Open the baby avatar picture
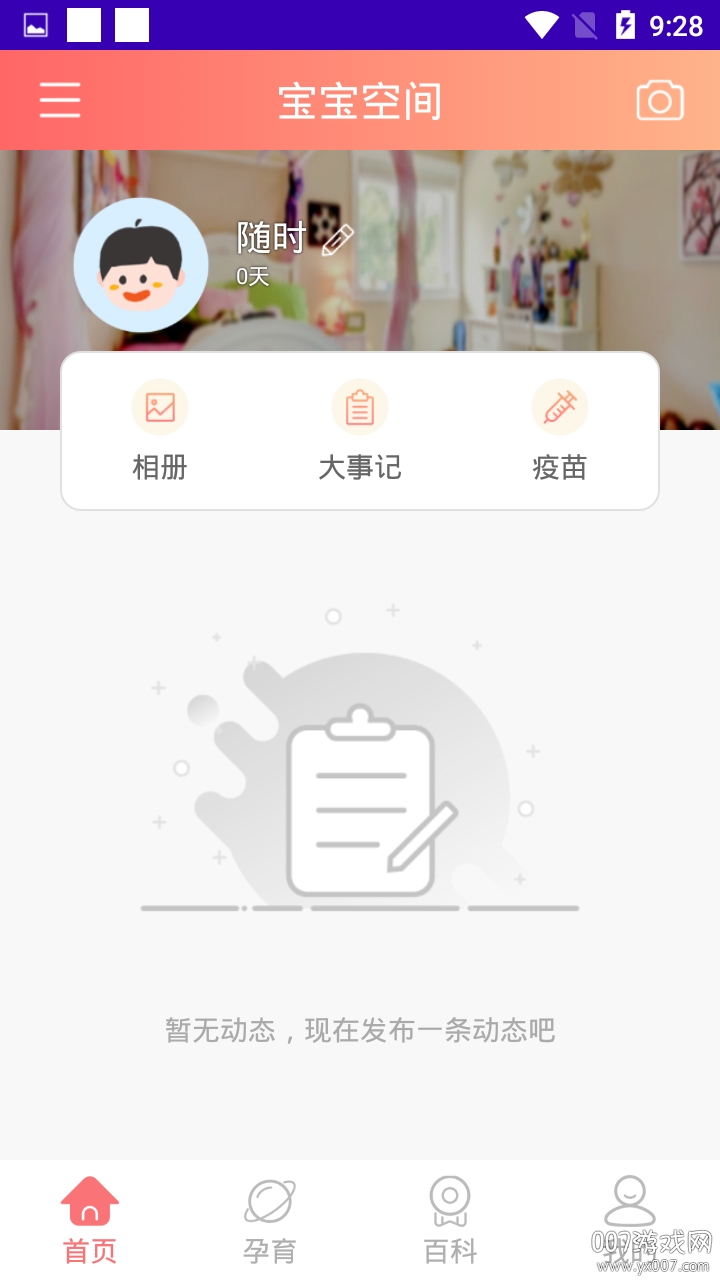The width and height of the screenshot is (720, 1280). [141, 265]
